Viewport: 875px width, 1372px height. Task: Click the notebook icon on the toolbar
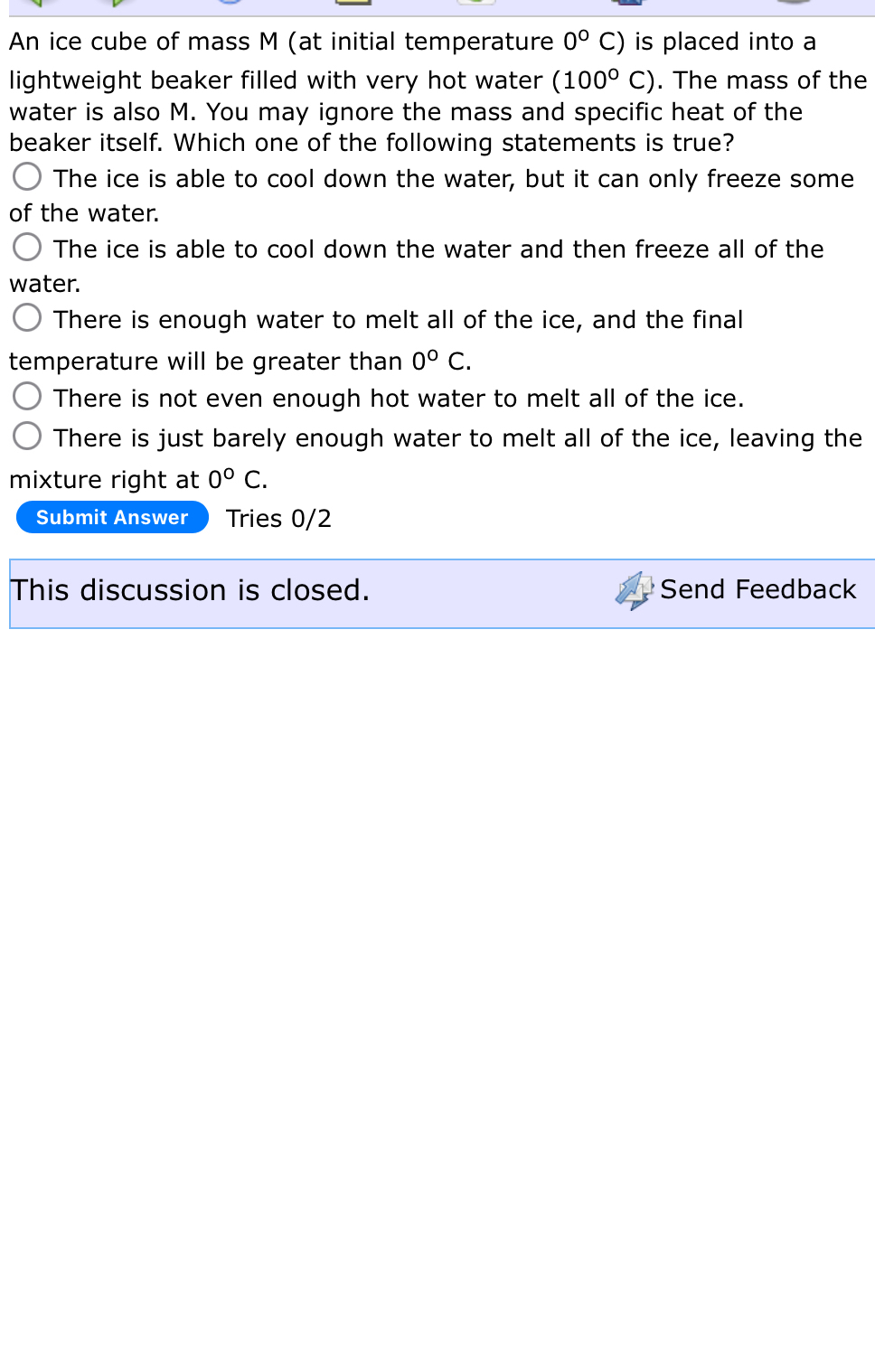354,5
